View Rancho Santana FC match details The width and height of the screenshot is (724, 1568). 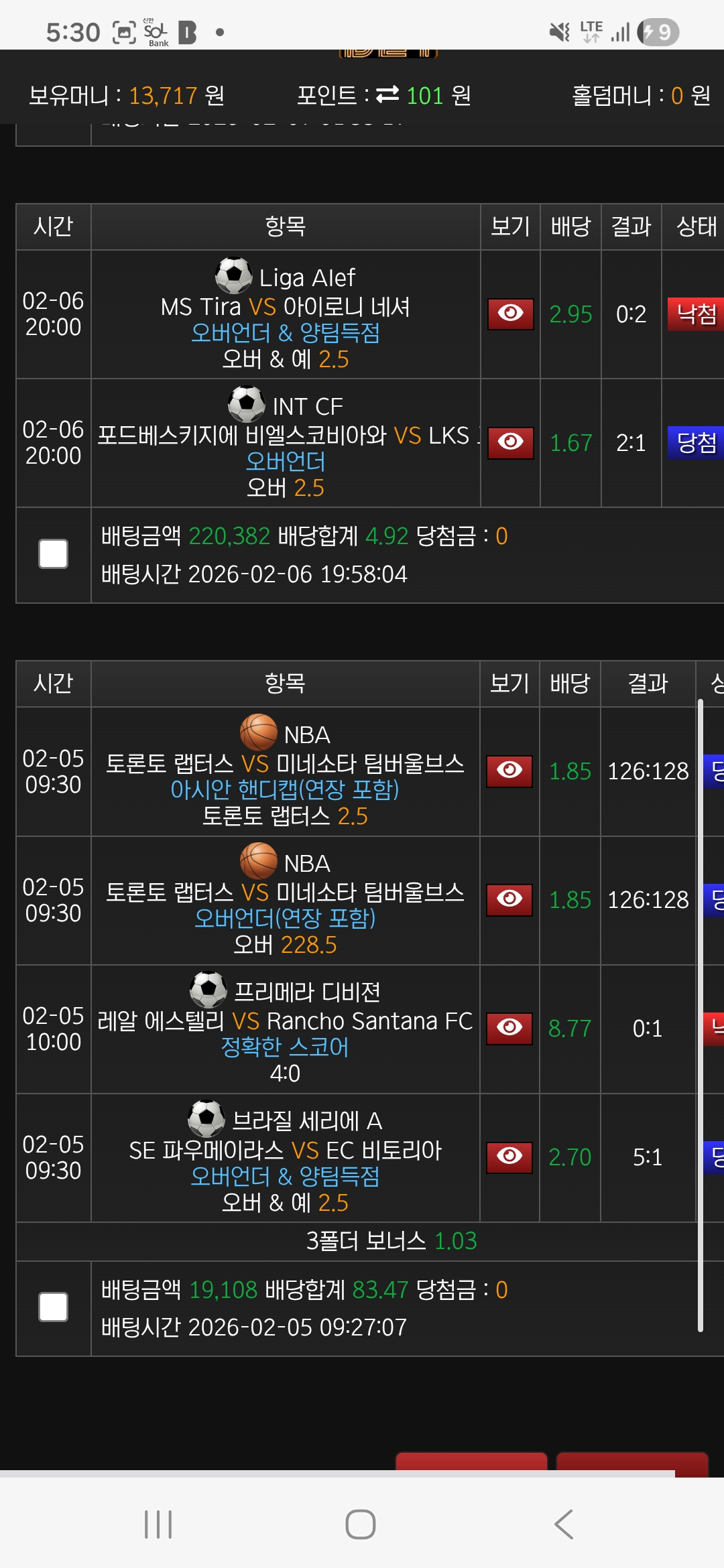pyautogui.click(x=509, y=1028)
